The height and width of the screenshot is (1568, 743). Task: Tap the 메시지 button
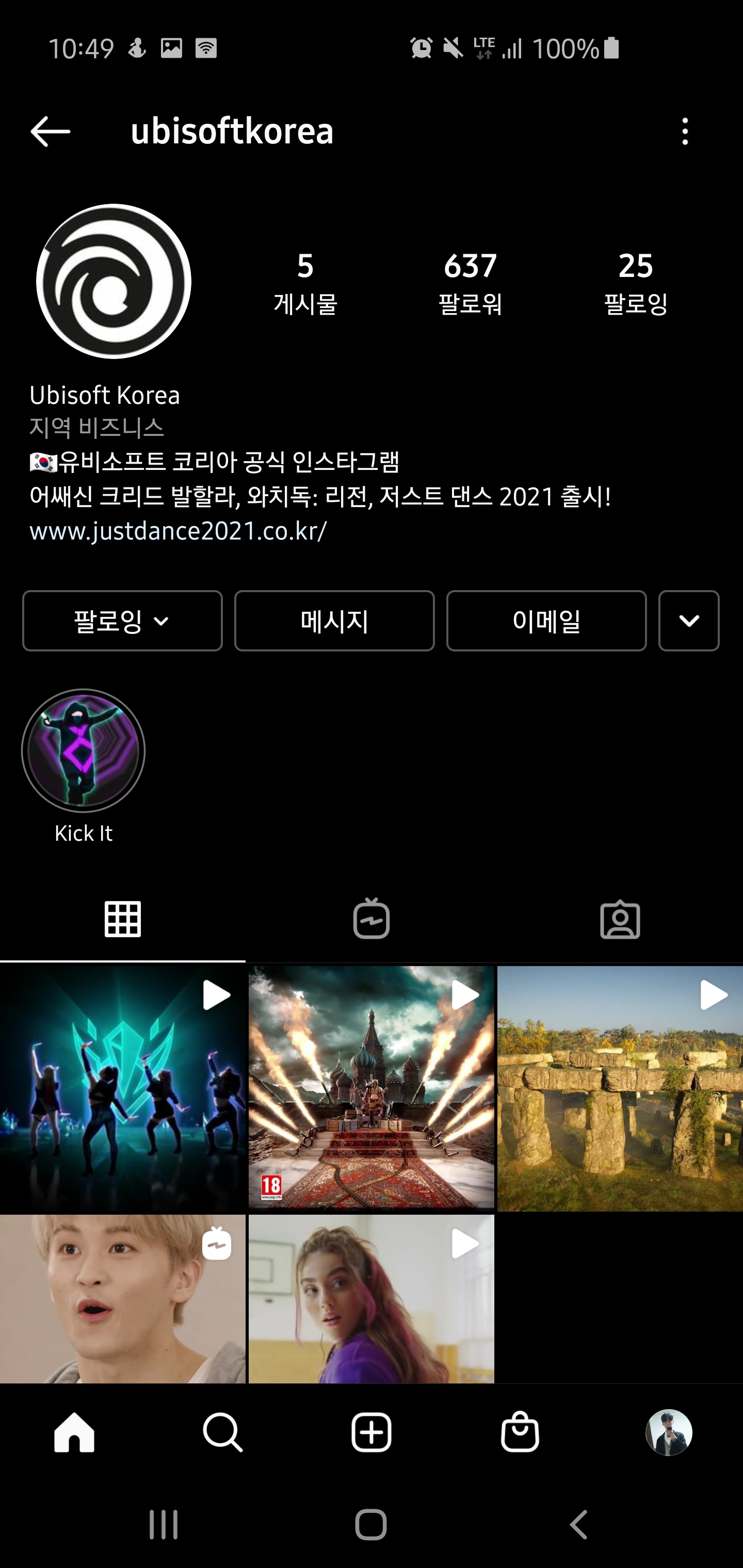pos(334,621)
